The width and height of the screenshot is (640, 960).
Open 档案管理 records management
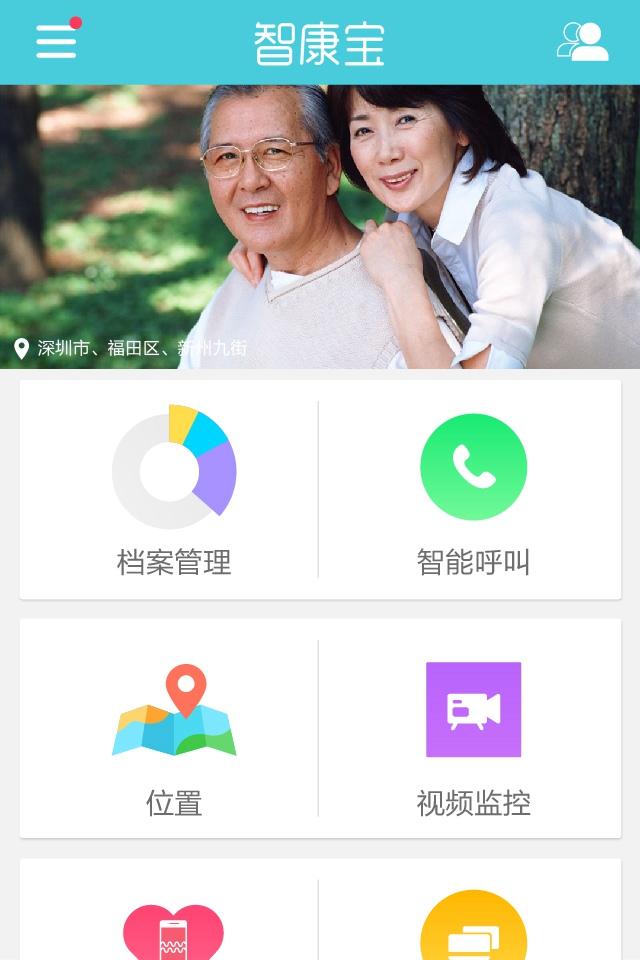tap(174, 490)
